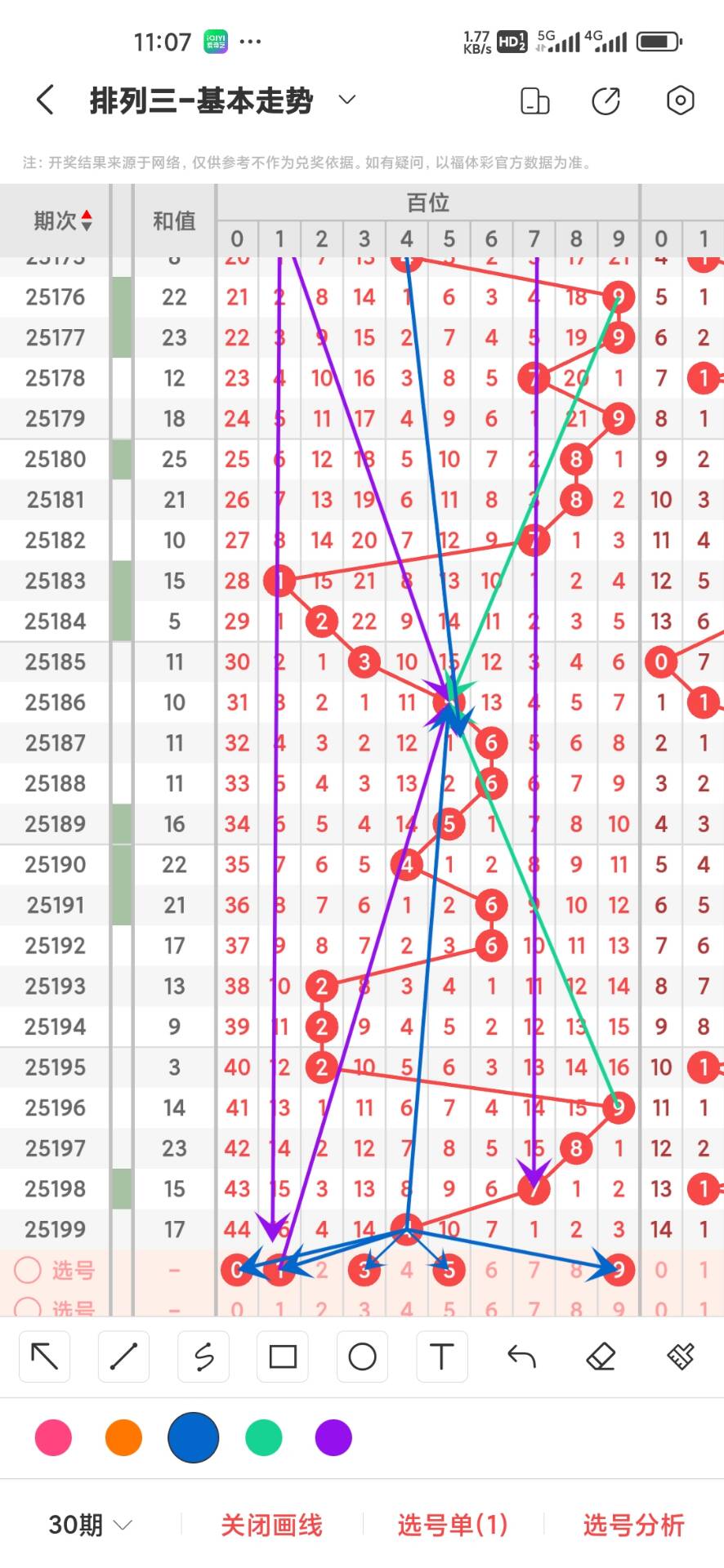
Task: Open the share icon in the header
Action: click(x=606, y=100)
